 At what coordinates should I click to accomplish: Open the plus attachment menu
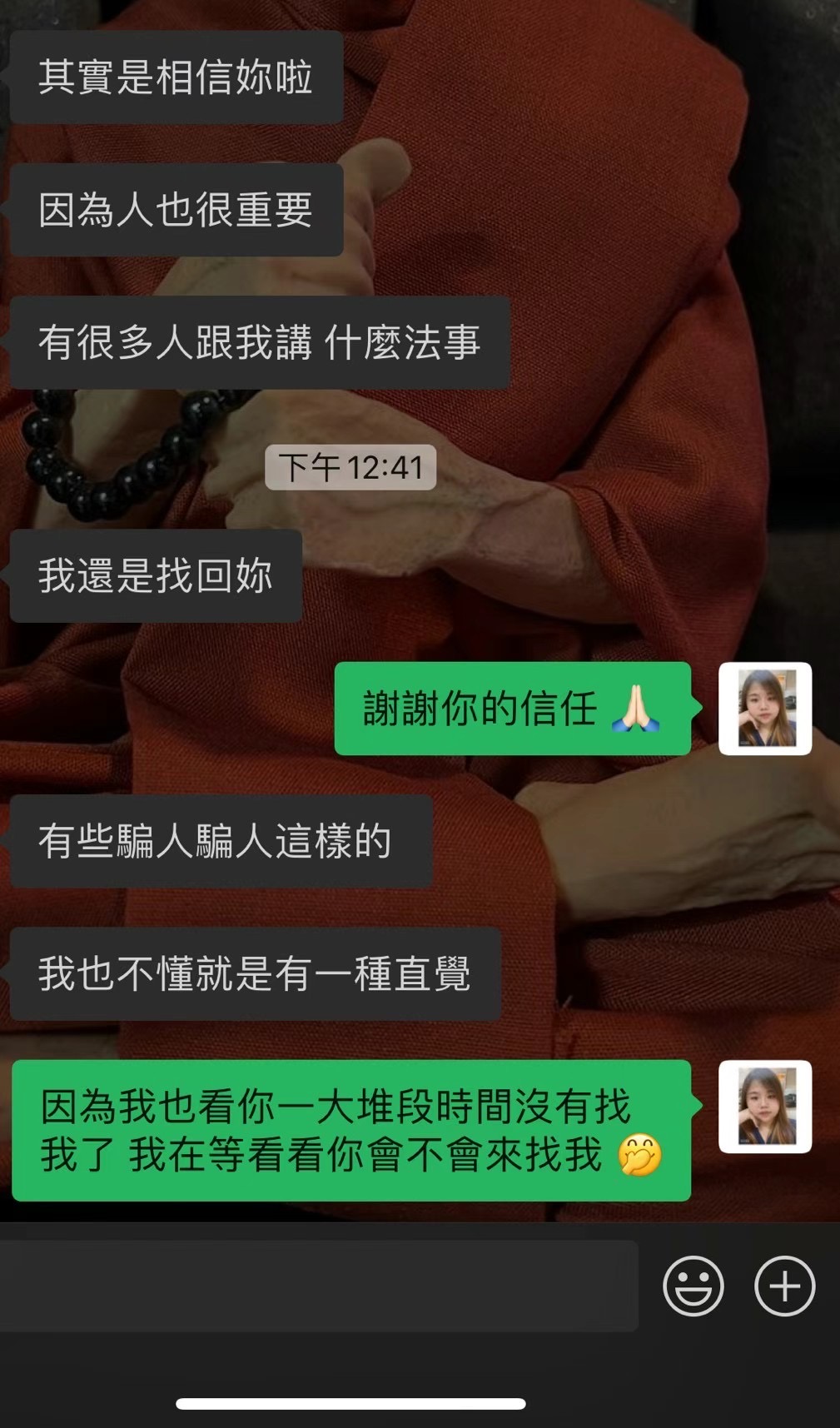pos(784,1286)
